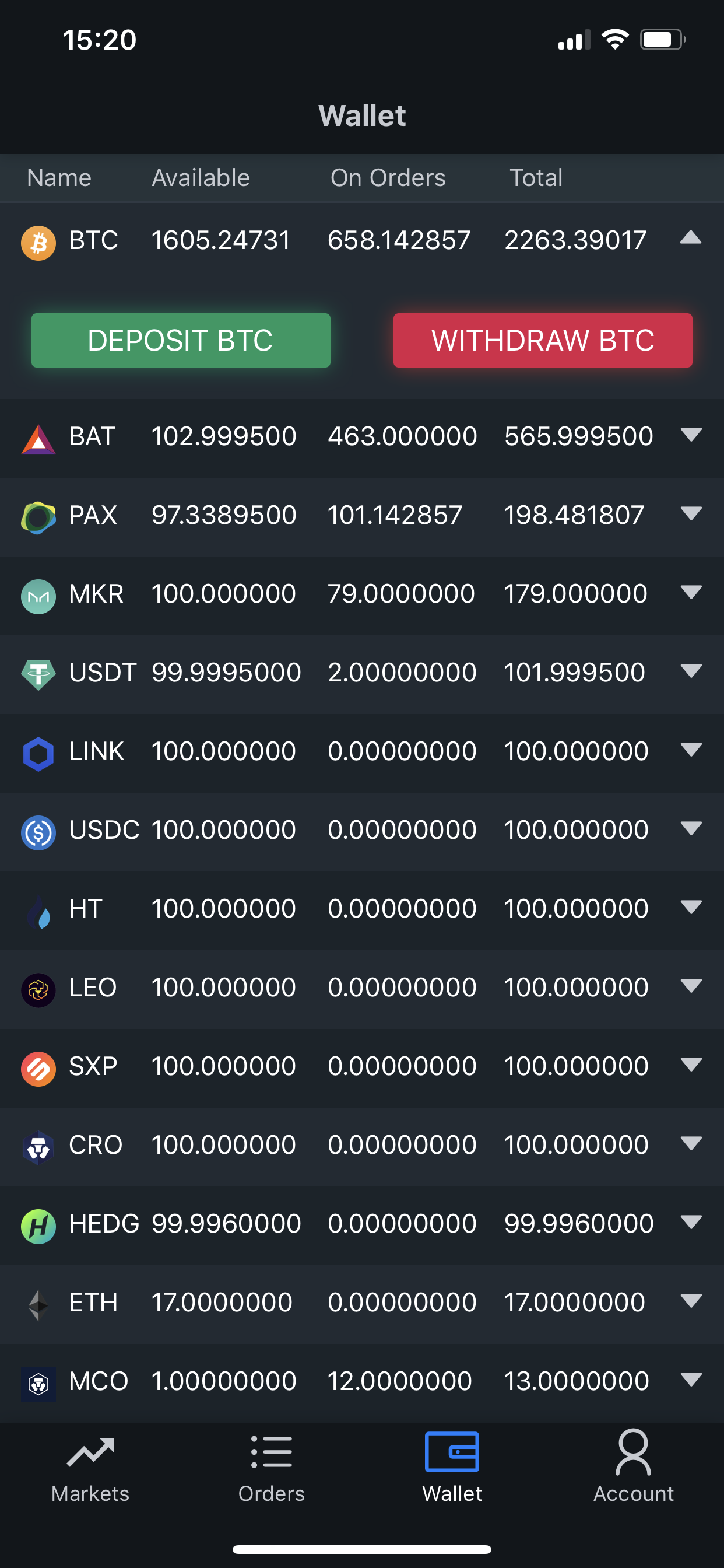Expand the USDT wallet row
The width and height of the screenshot is (724, 1568).
[x=691, y=671]
